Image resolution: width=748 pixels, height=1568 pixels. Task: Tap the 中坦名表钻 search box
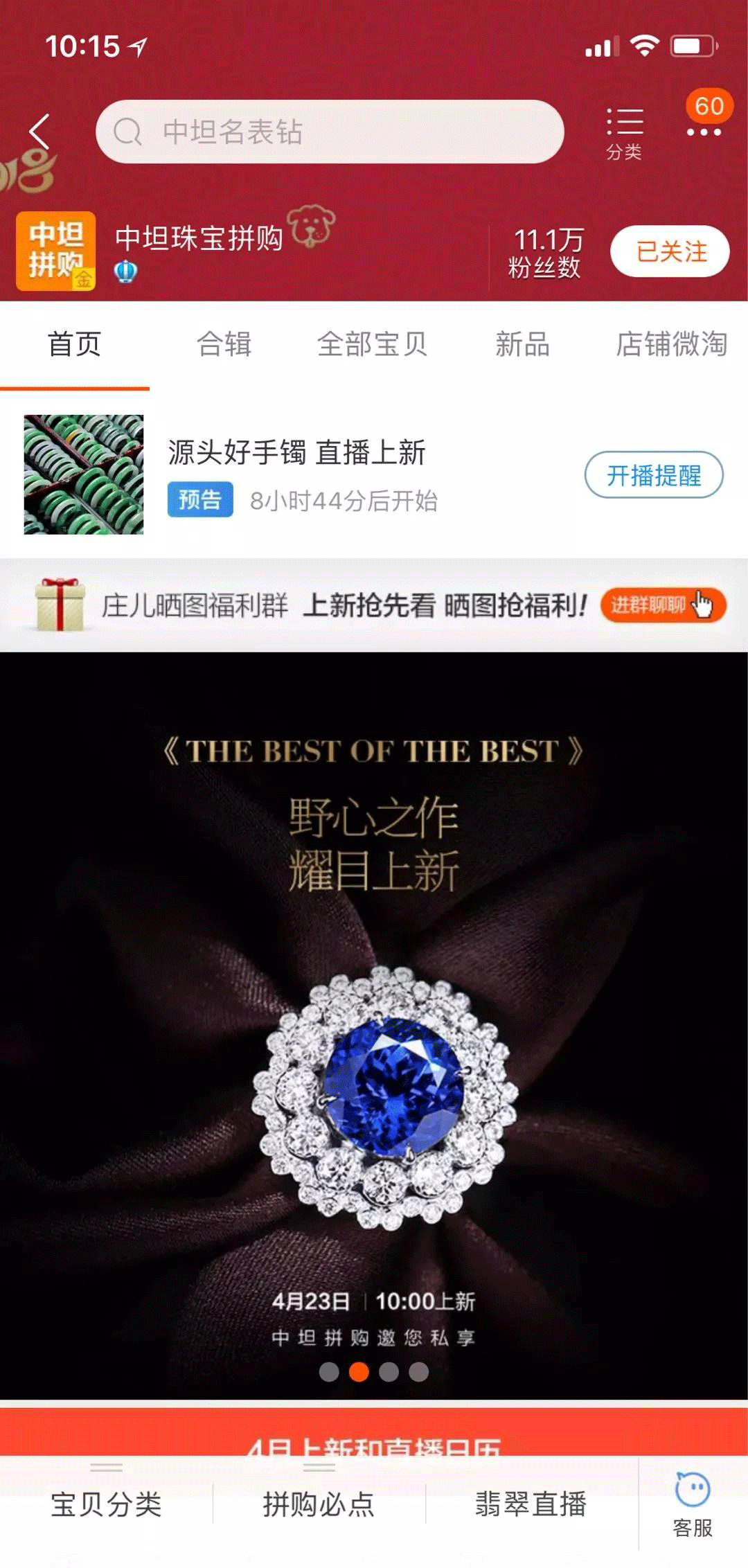tap(330, 132)
